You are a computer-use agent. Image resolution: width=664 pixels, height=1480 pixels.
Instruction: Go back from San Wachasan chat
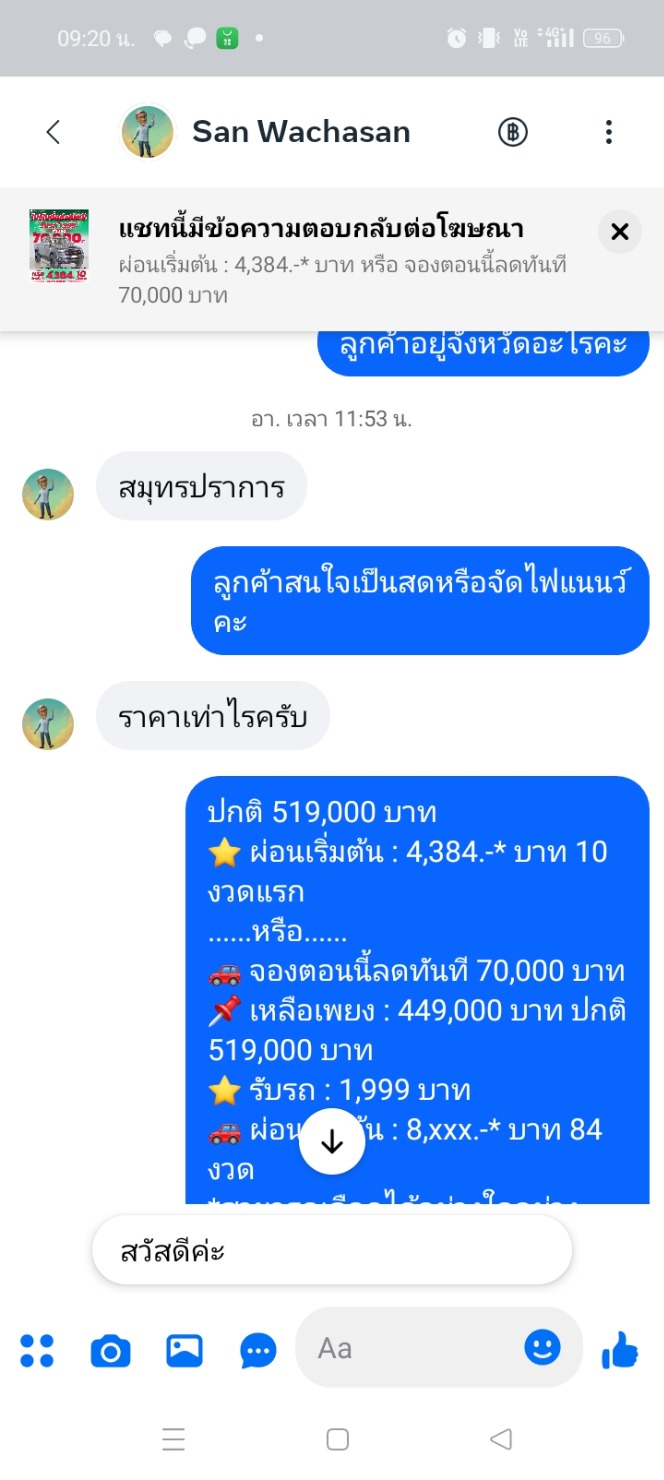coord(54,132)
